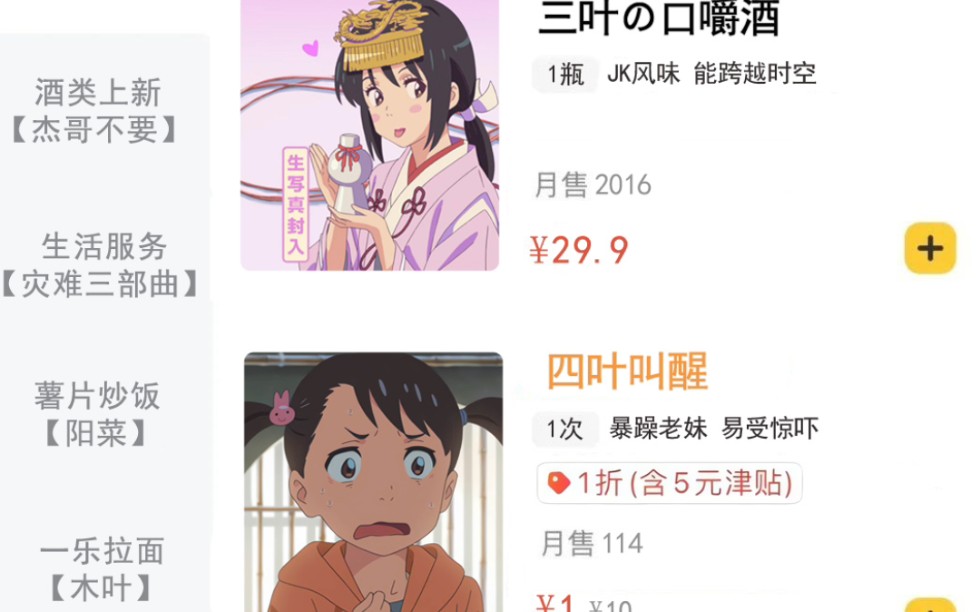Open the 四叶叫醒 product image
Screen dimensions: 980x612
[373, 482]
